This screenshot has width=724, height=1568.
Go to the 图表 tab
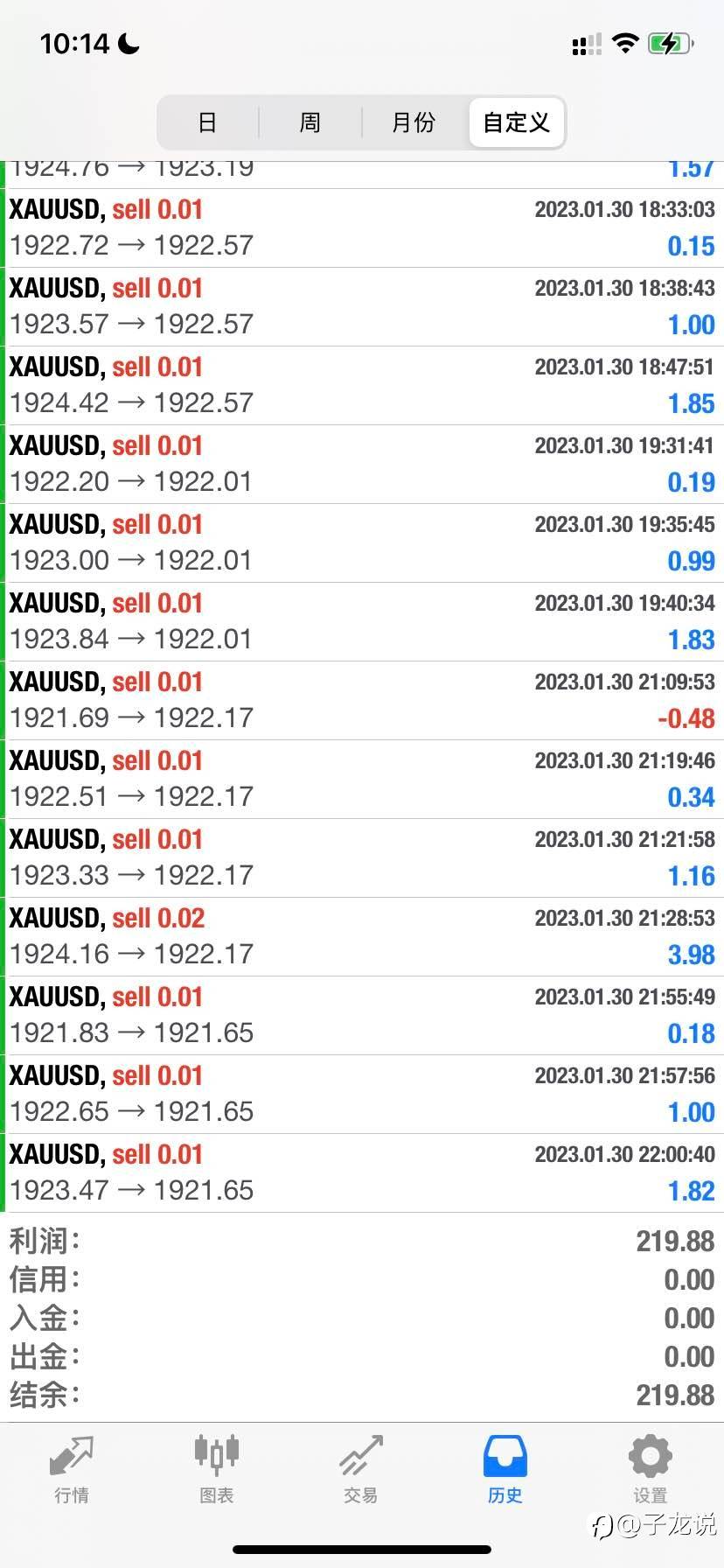pos(216,1470)
